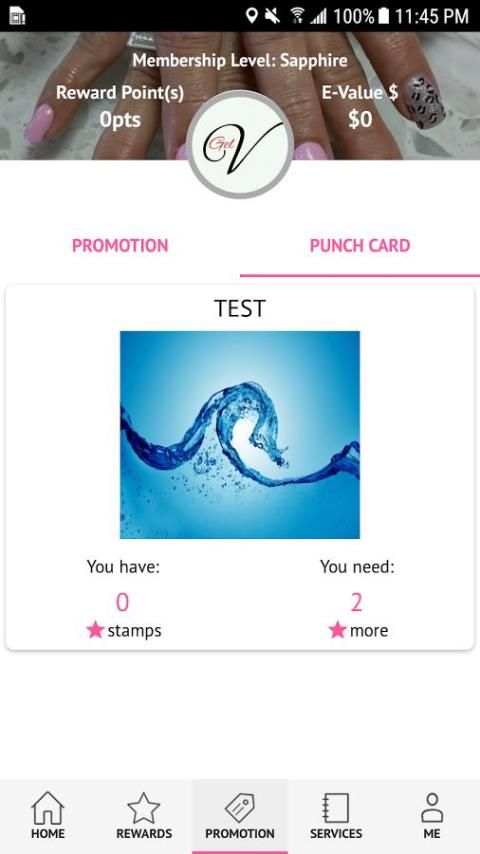Switch to the Promotion top tab
This screenshot has height=854, width=480.
(x=120, y=246)
